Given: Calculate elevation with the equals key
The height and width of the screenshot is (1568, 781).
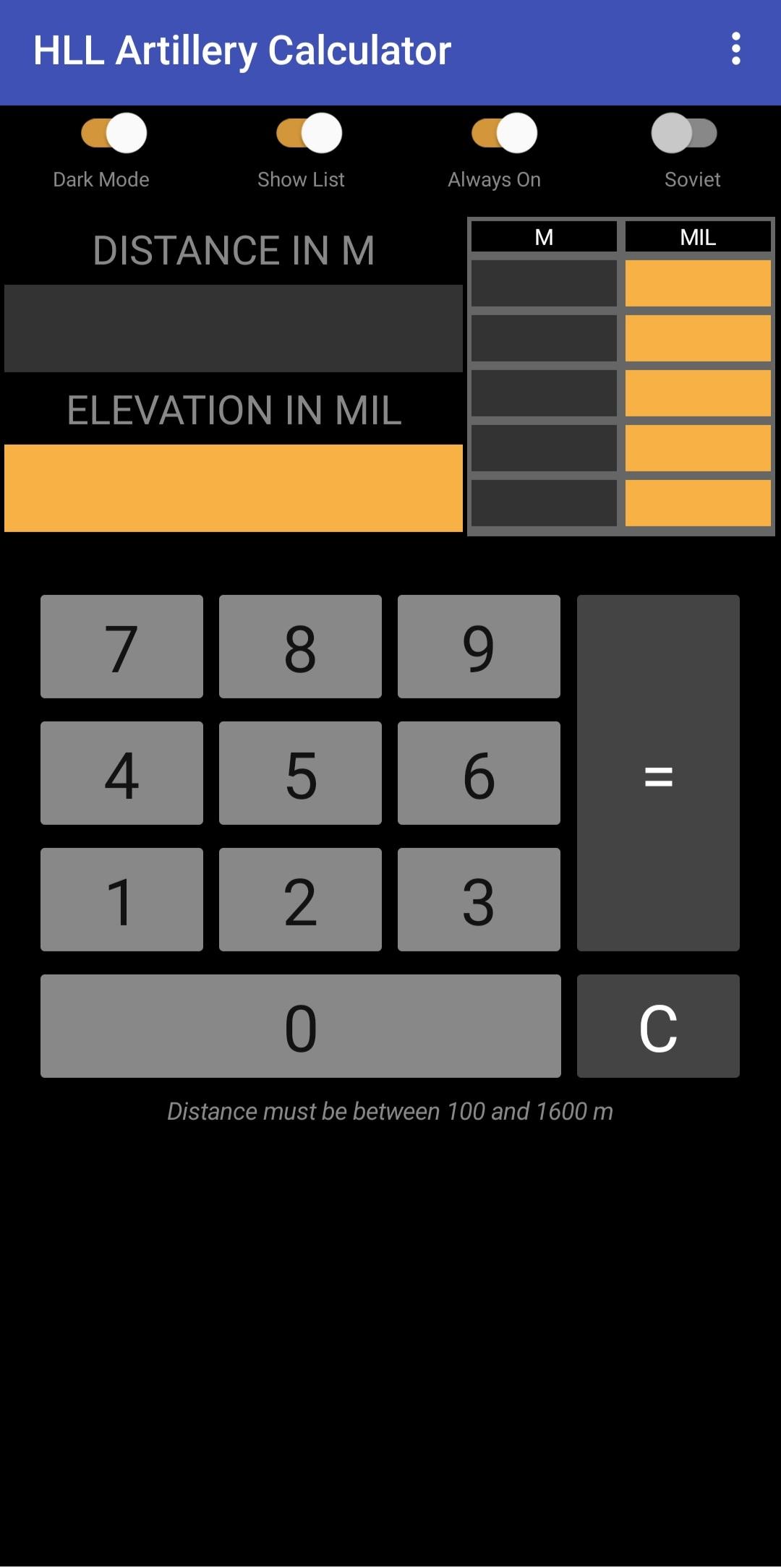Looking at the screenshot, I should coord(658,774).
